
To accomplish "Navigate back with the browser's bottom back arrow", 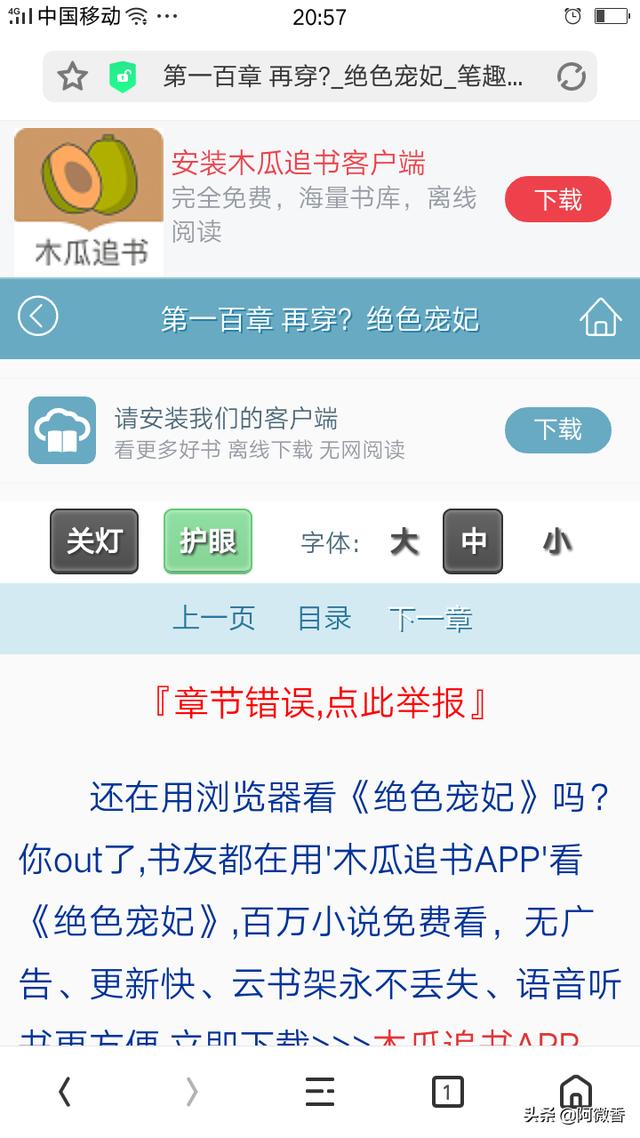I will [65, 1092].
